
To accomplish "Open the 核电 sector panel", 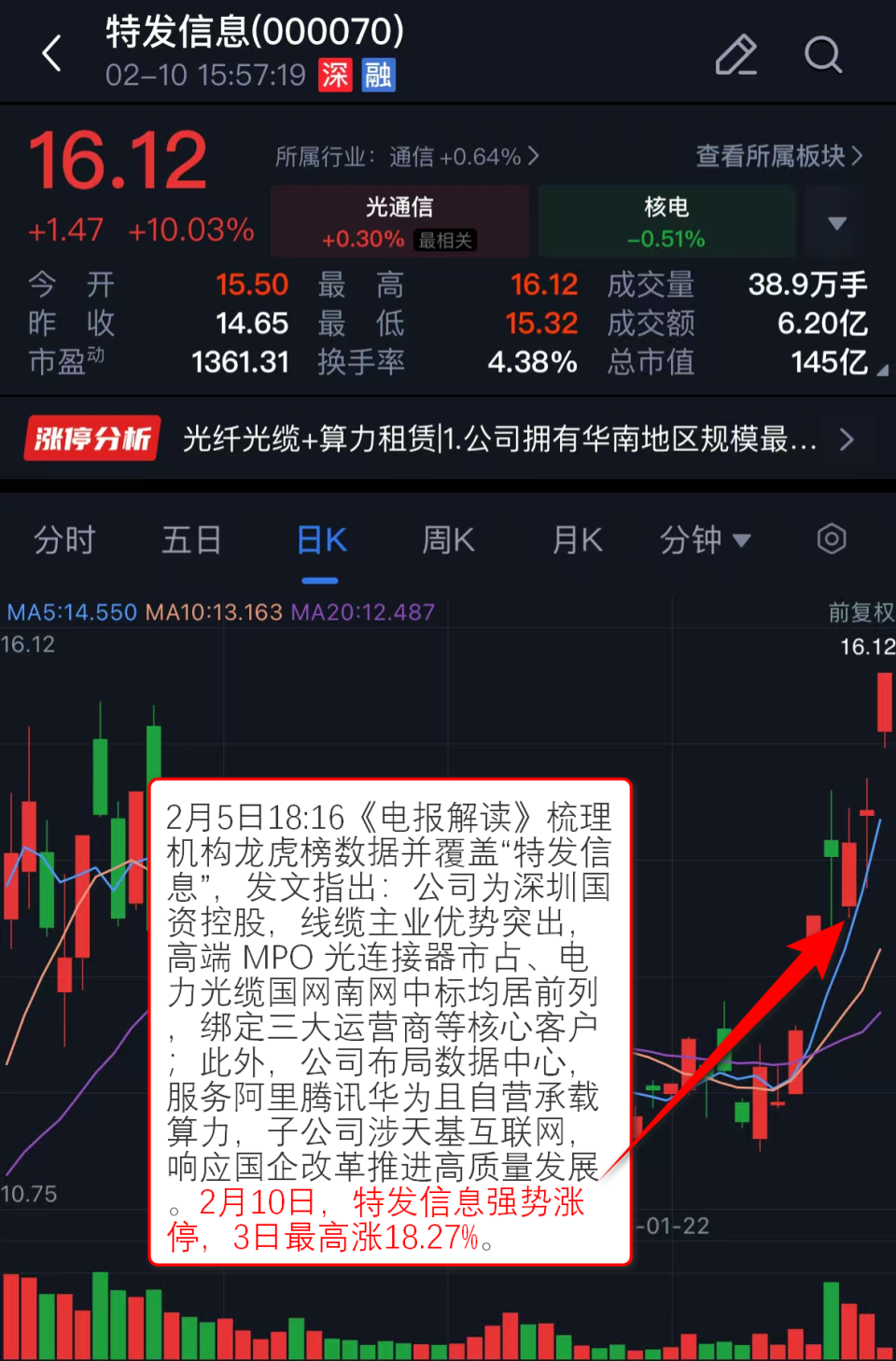I will pyautogui.click(x=665, y=221).
